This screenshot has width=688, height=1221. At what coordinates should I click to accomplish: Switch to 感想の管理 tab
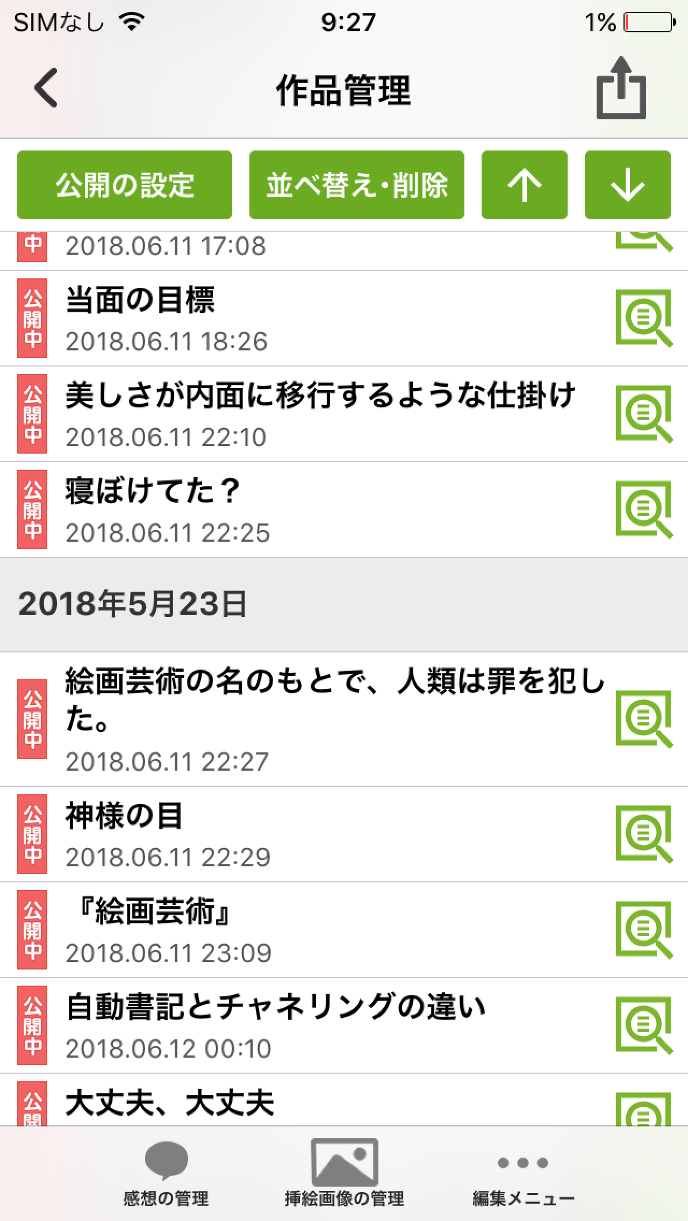(166, 1174)
